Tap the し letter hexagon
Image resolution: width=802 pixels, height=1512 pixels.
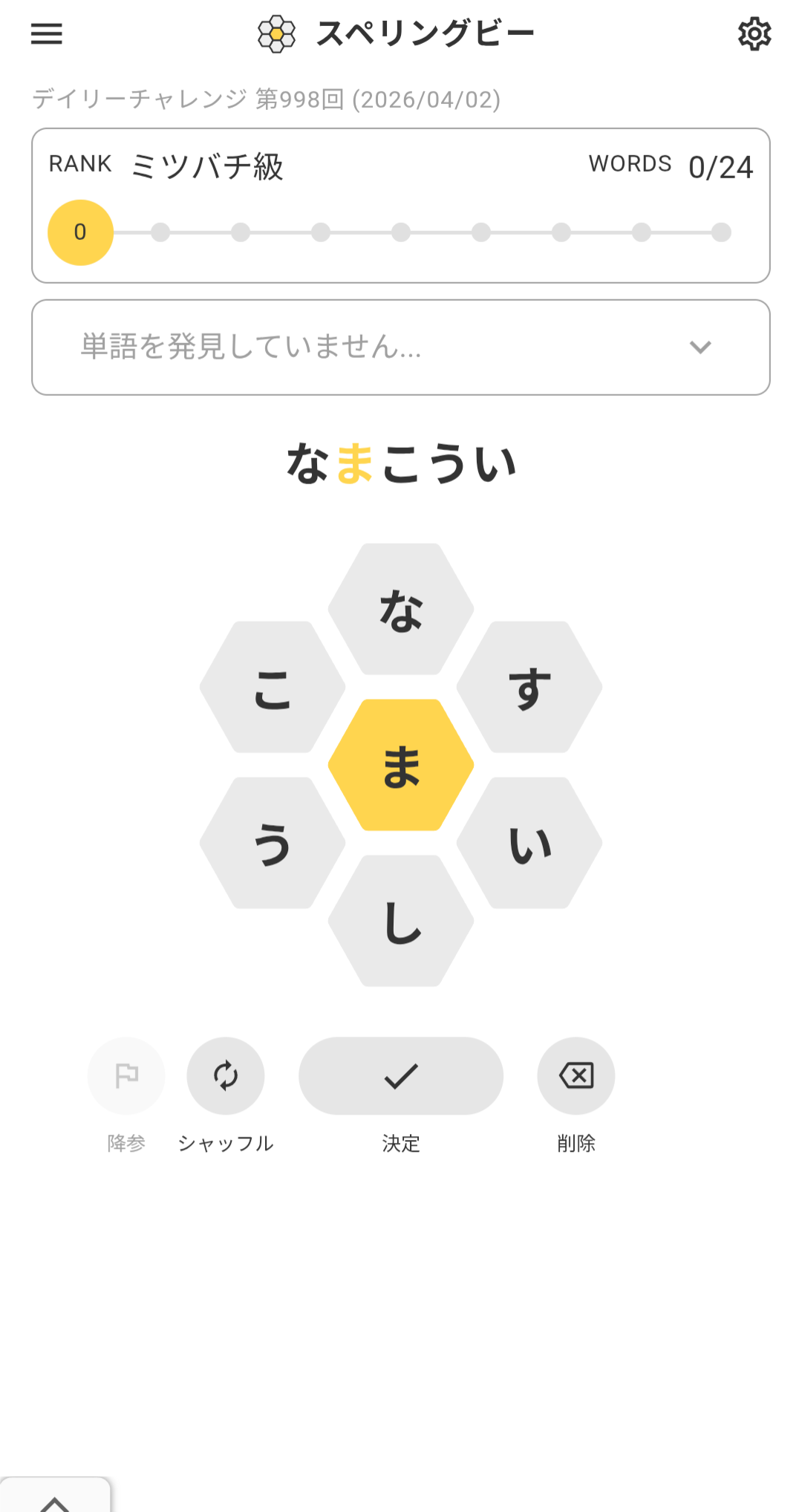(401, 922)
